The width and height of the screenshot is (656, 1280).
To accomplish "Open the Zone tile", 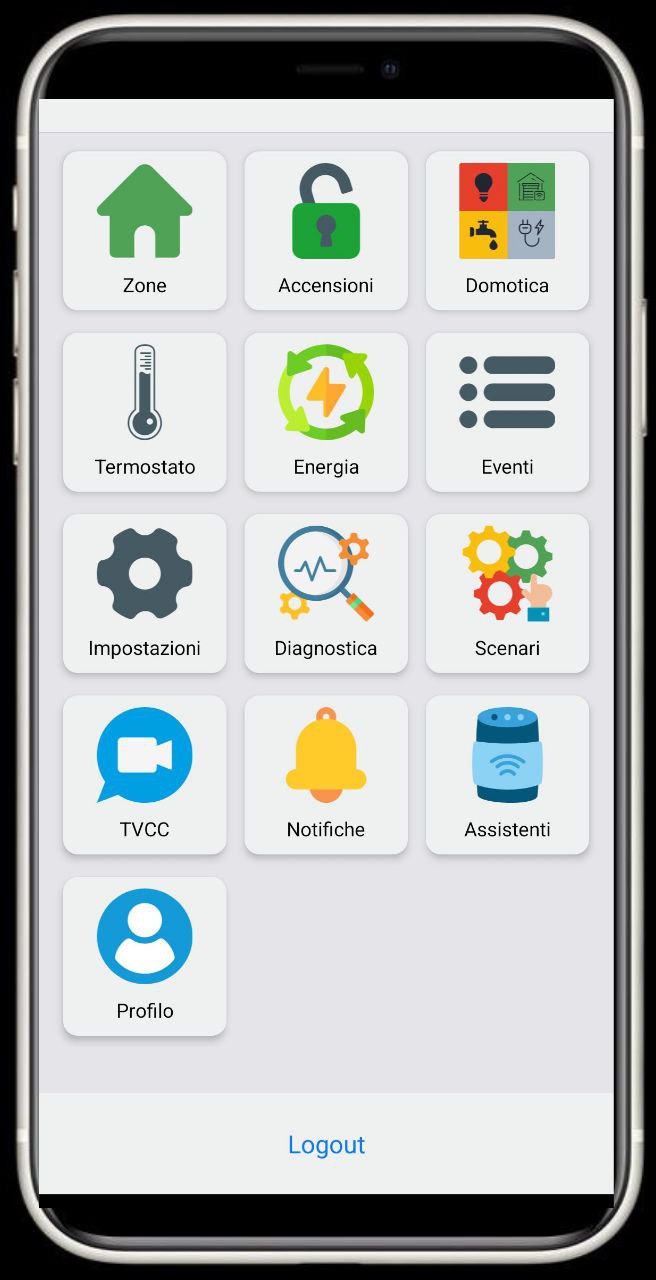I will (x=145, y=231).
